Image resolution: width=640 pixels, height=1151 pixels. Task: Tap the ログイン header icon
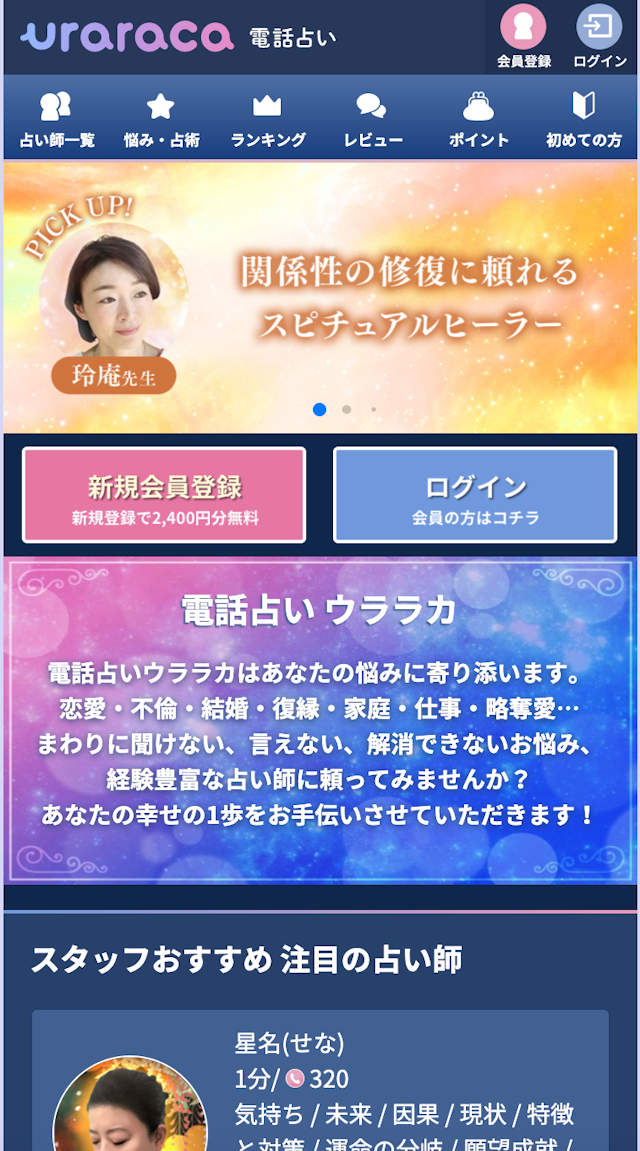[600, 37]
